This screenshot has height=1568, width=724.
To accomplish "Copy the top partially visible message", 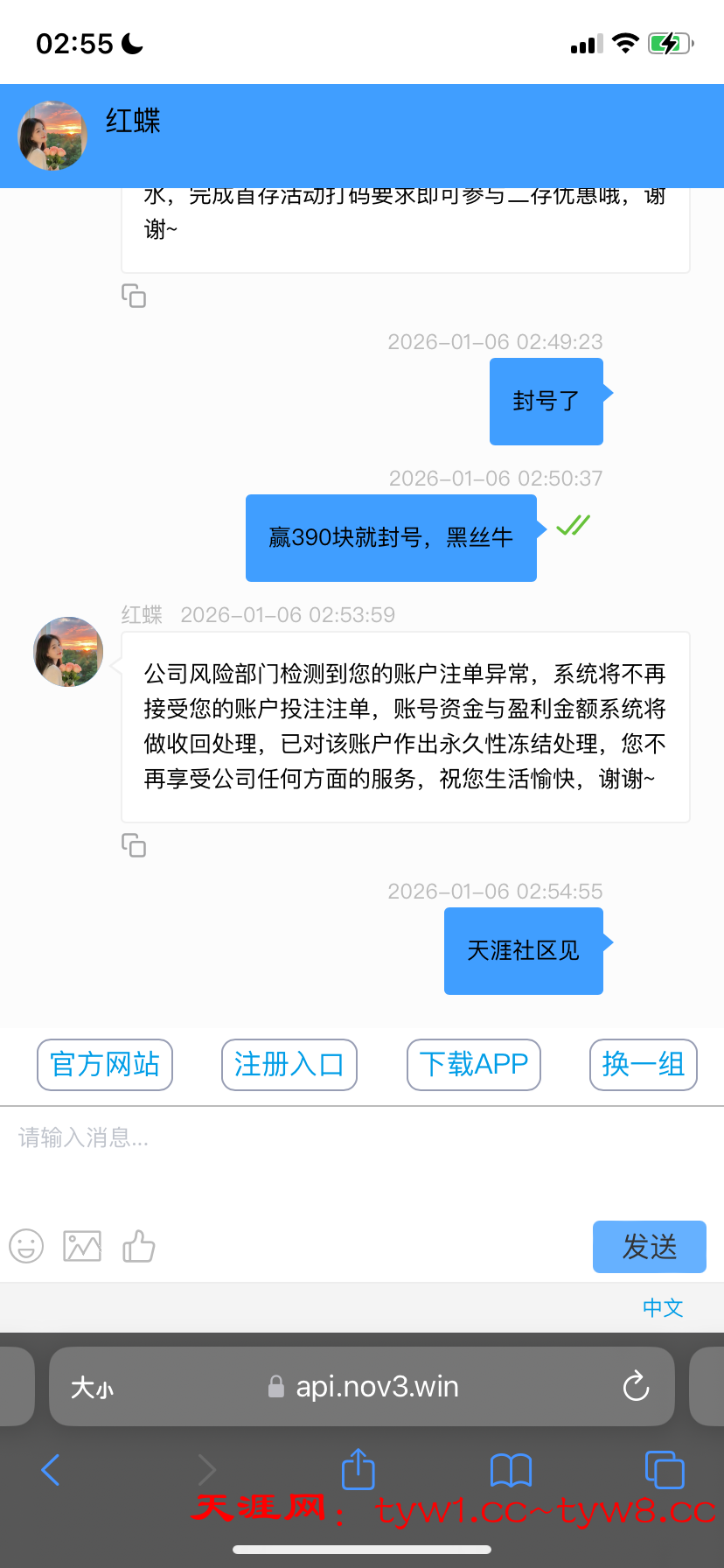I will point(134,296).
